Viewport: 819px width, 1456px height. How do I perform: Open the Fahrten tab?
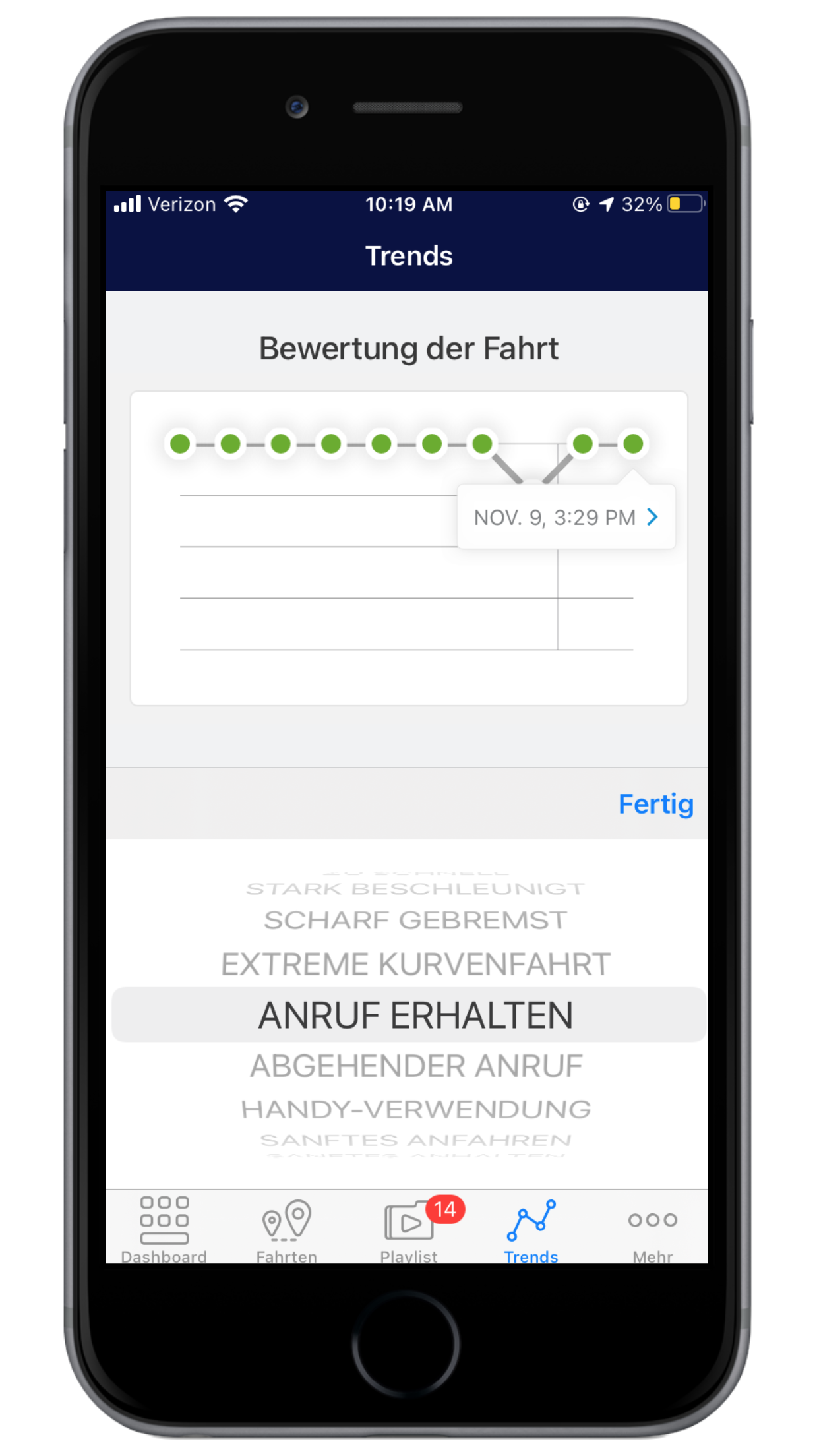(286, 1229)
